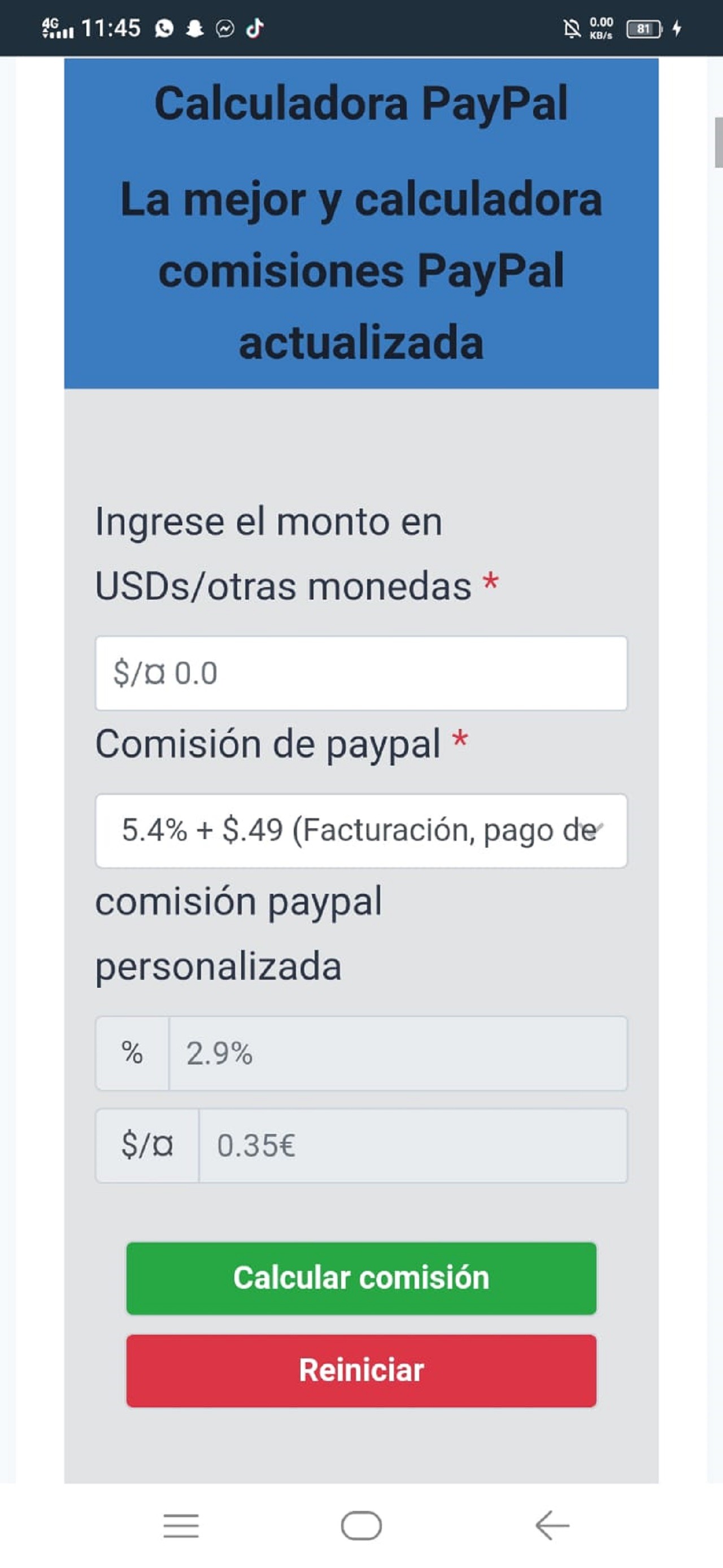Expand the Comisión de paypal dropdown
The image size is (723, 1568).
(361, 830)
